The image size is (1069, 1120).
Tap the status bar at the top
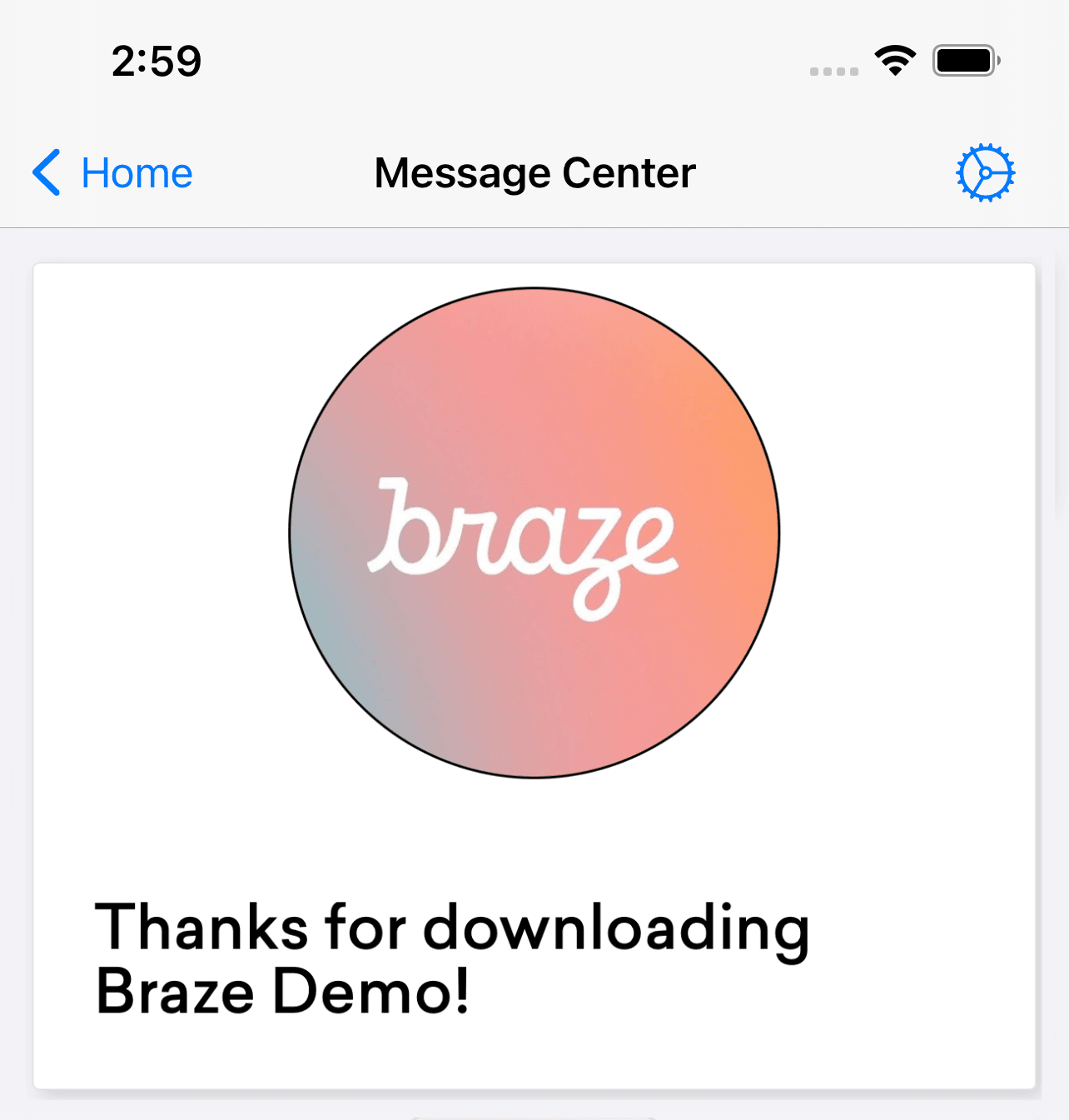pyautogui.click(x=534, y=59)
